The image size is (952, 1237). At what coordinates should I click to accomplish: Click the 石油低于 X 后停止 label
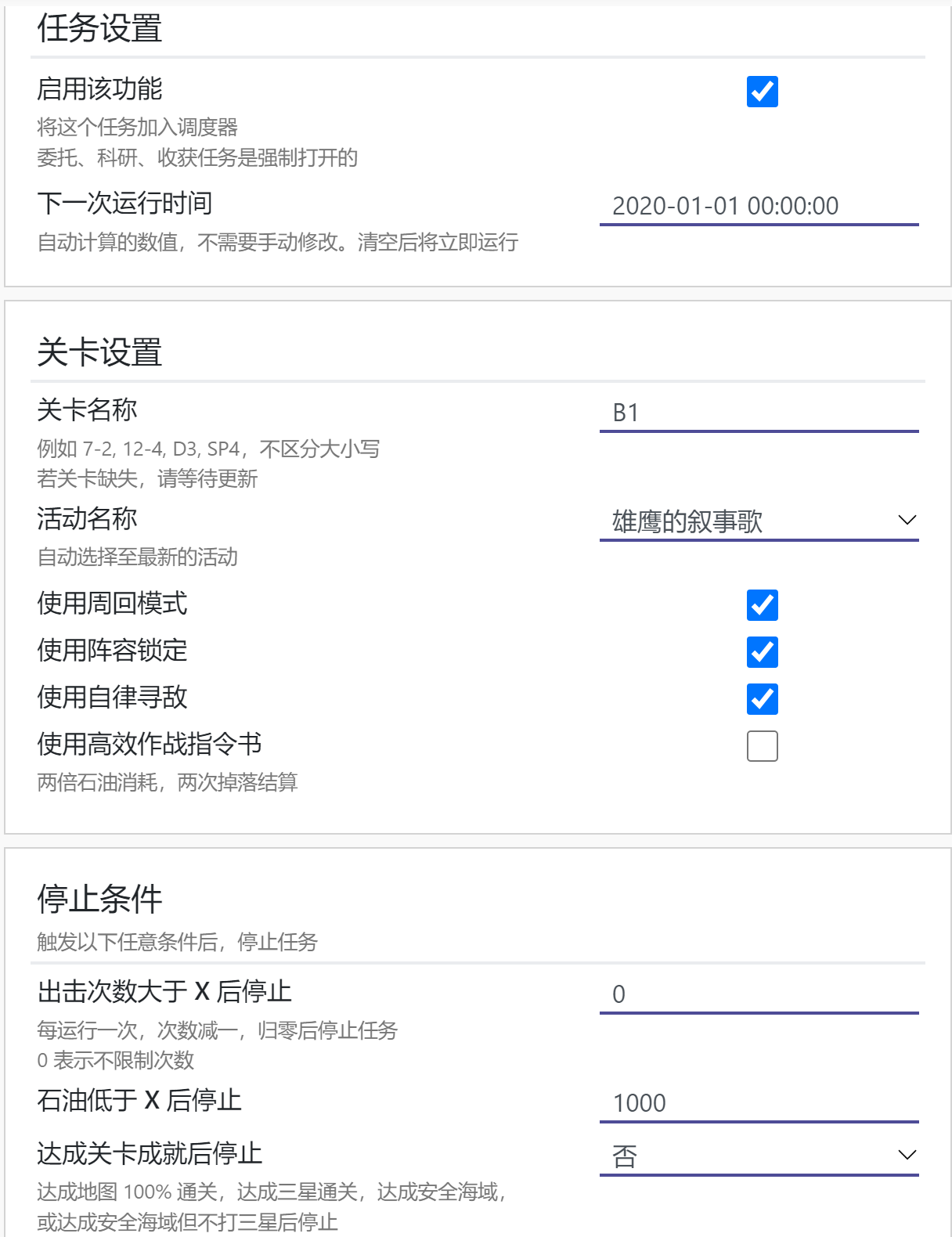point(140,1099)
